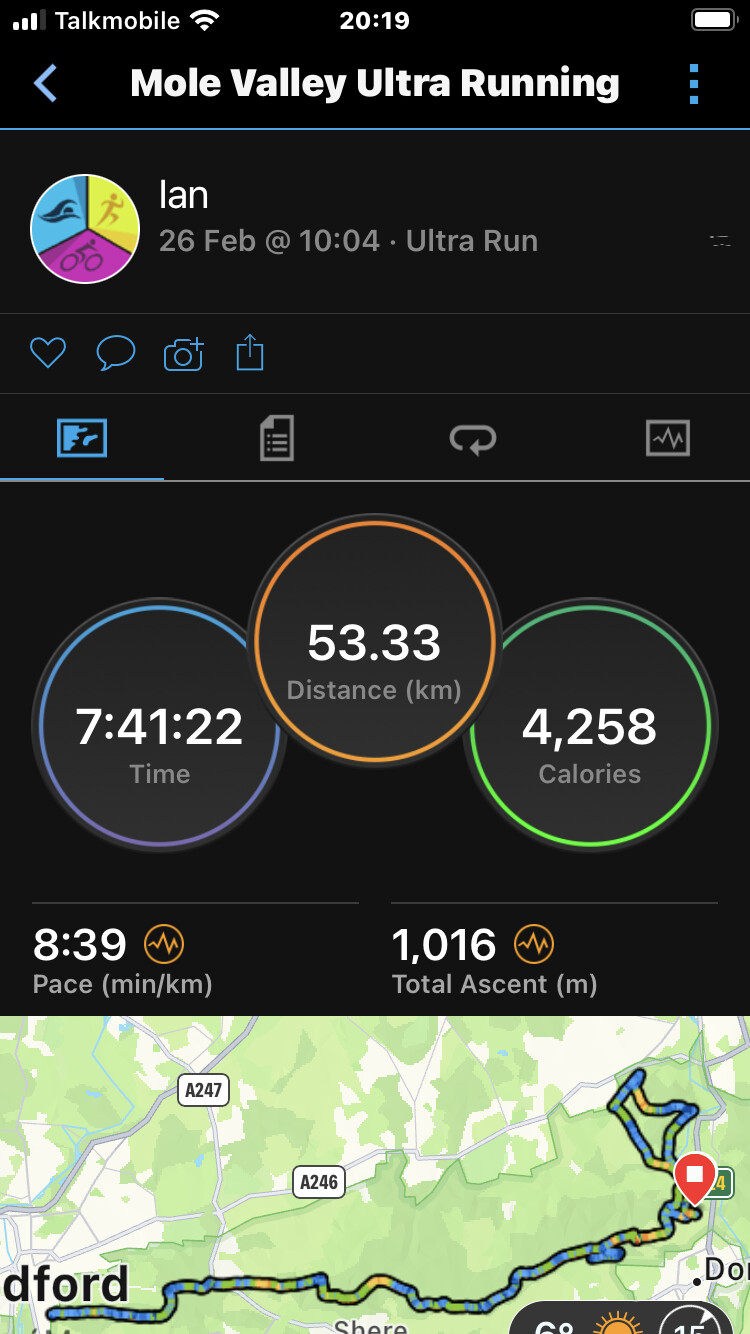Tap the chart icon next to Pace
750x1334 pixels.
164,943
